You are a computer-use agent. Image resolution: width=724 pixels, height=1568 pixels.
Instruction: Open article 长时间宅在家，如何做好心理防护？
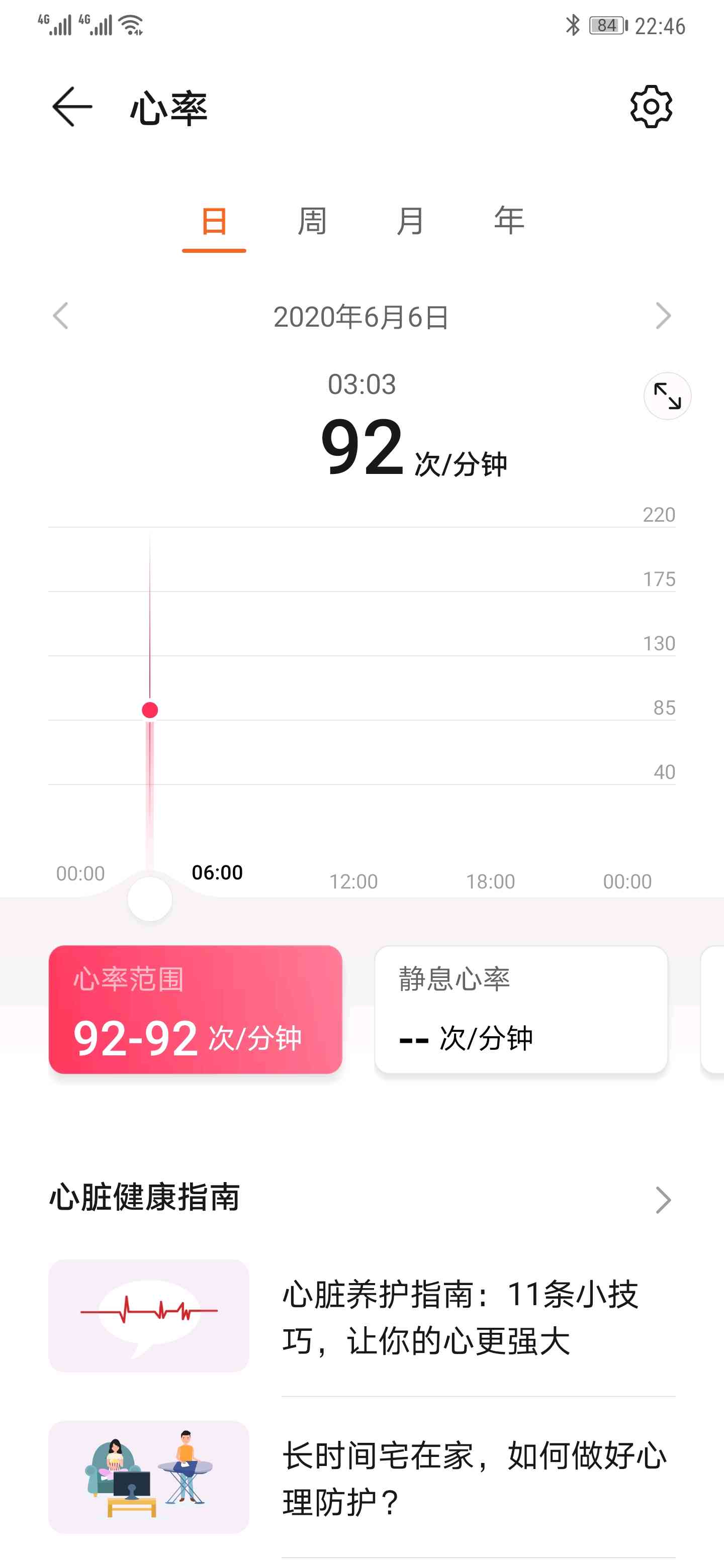point(361,1478)
